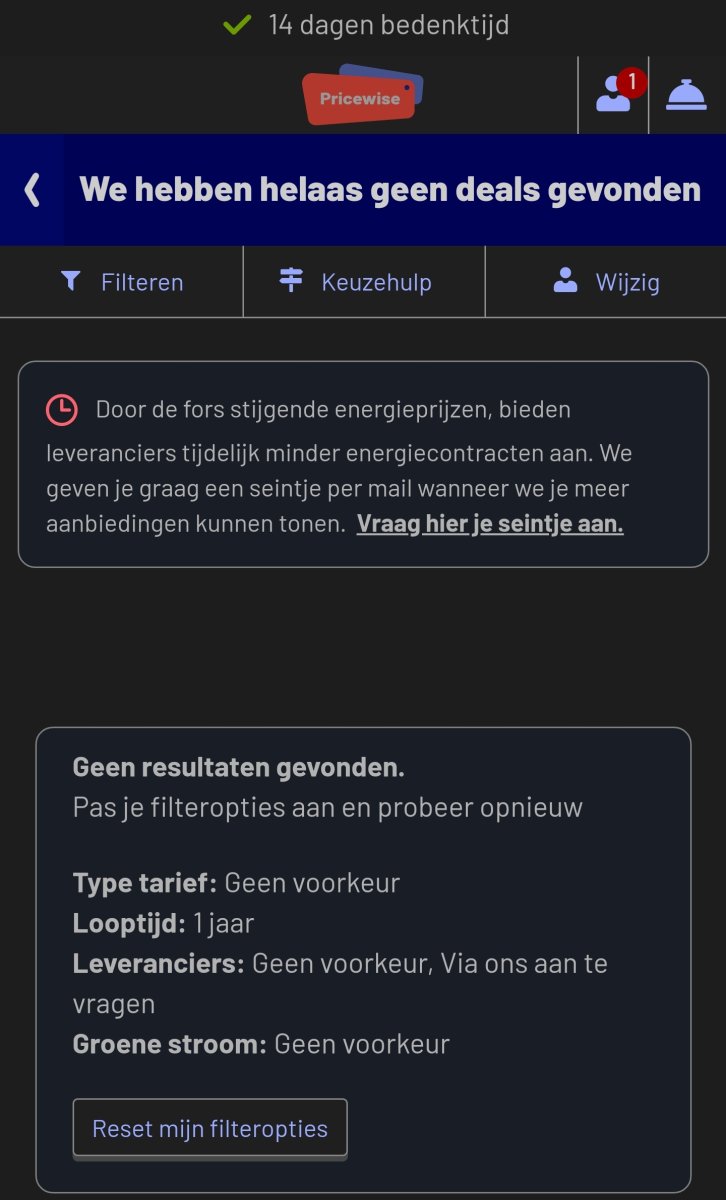Click the Looptijd '1 jaar' filter text
Viewport: 726px width, 1200px height.
coord(158,923)
